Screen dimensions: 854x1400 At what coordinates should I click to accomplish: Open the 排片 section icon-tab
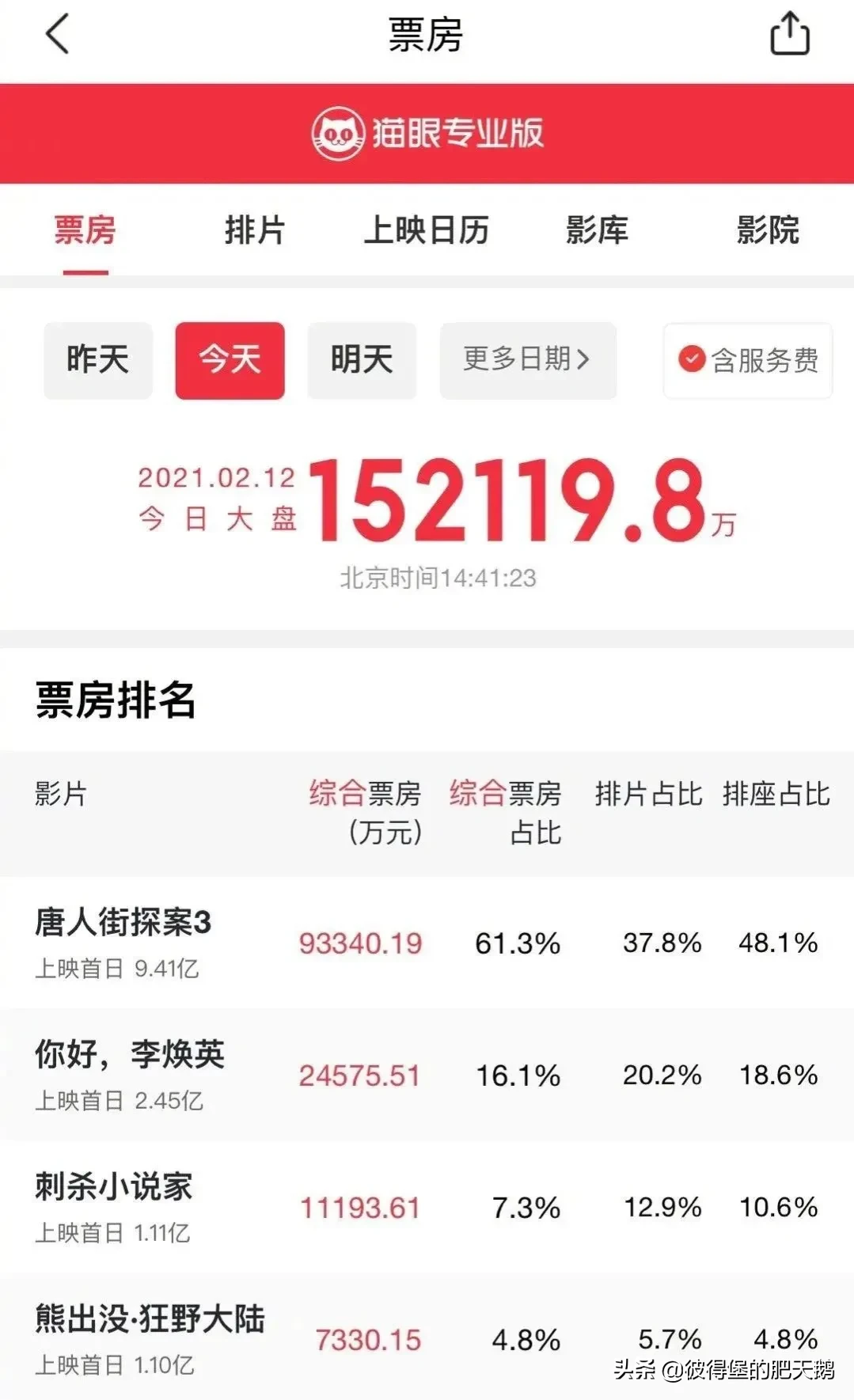[x=256, y=231]
